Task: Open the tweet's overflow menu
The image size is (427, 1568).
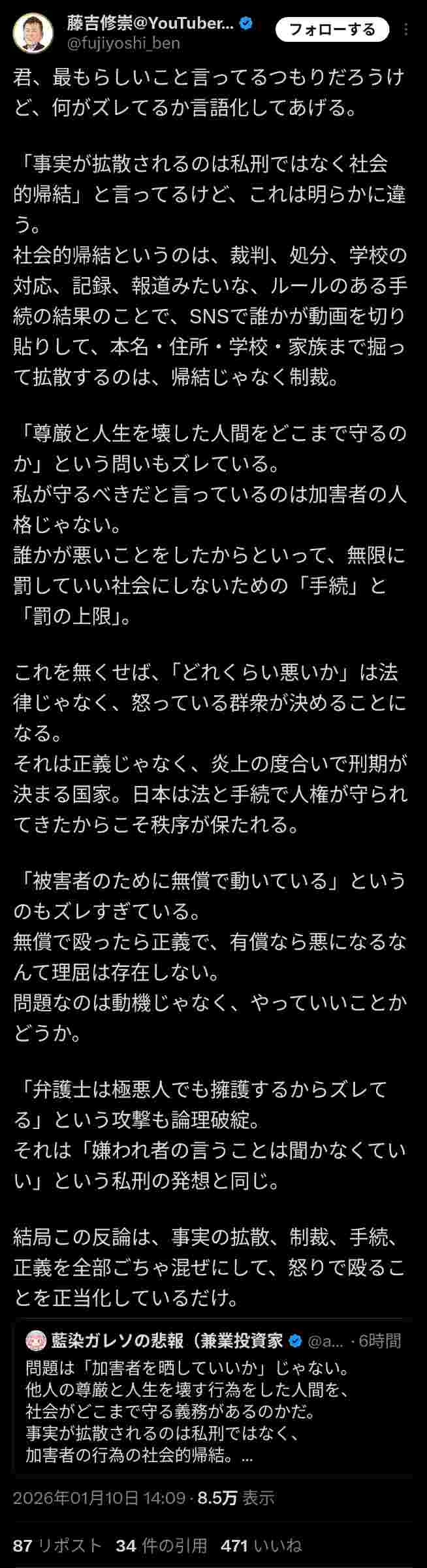Action: [408, 30]
